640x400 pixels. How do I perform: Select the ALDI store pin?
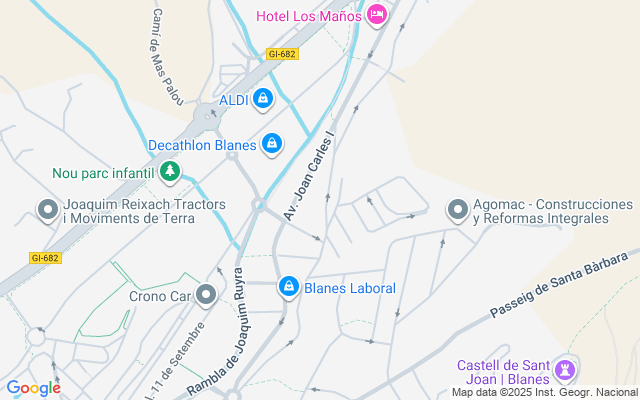point(262,98)
